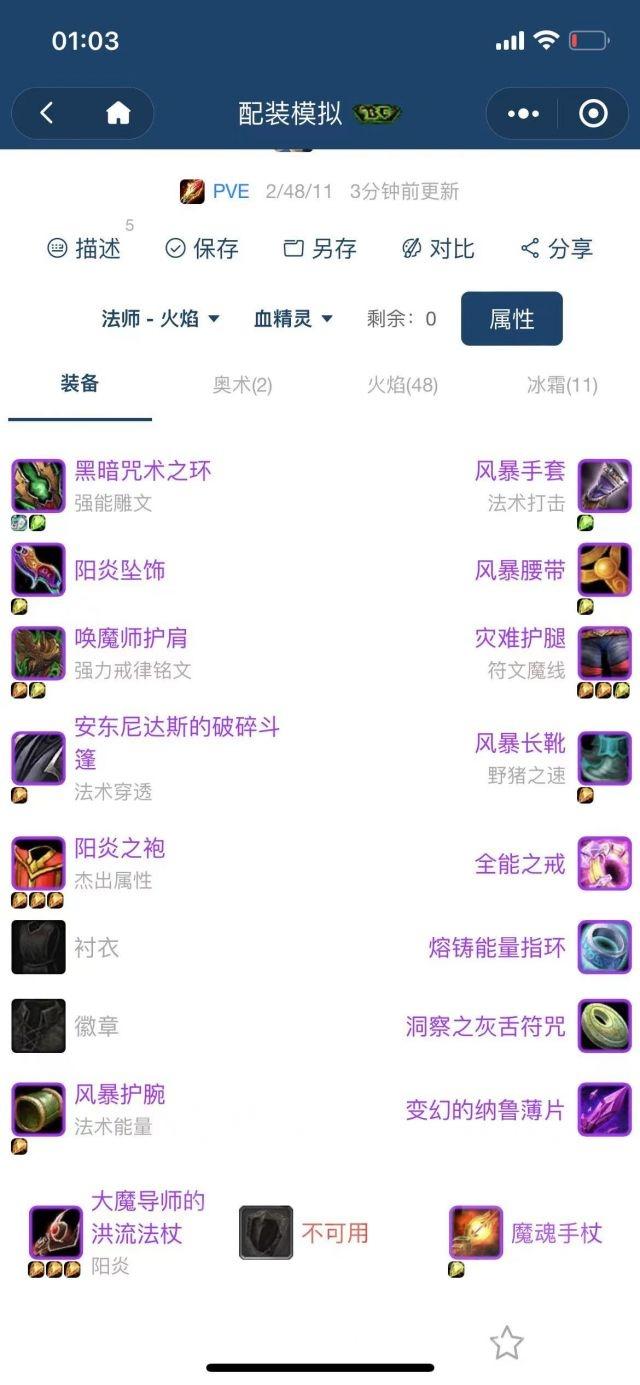Share this build via 分享
This screenshot has width=640, height=1385.
pyautogui.click(x=557, y=249)
